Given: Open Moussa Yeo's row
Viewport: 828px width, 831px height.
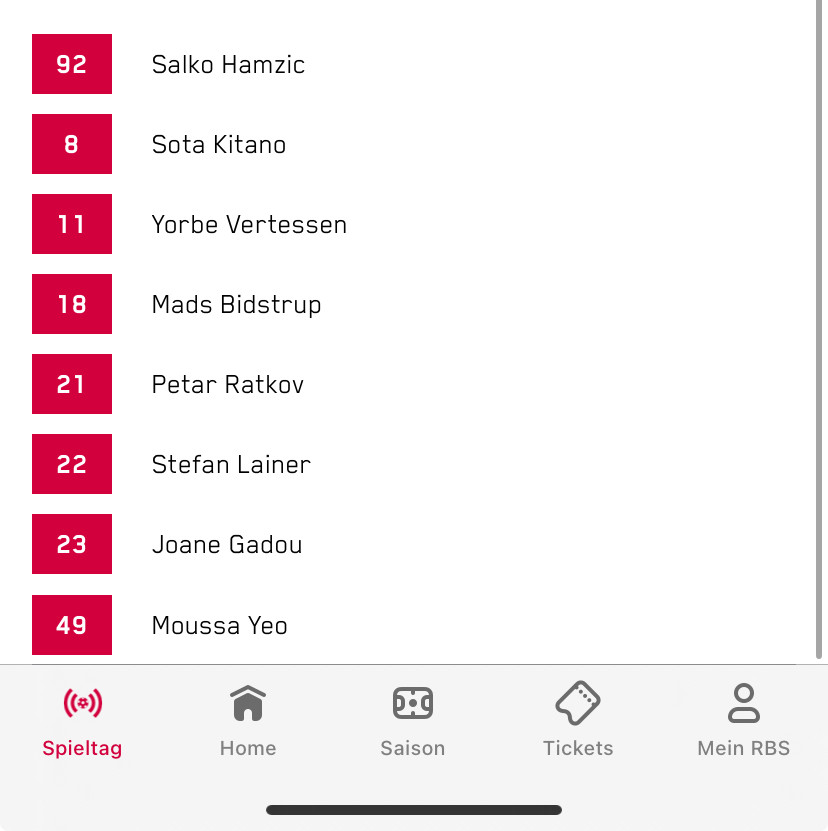Looking at the screenshot, I should (219, 626).
